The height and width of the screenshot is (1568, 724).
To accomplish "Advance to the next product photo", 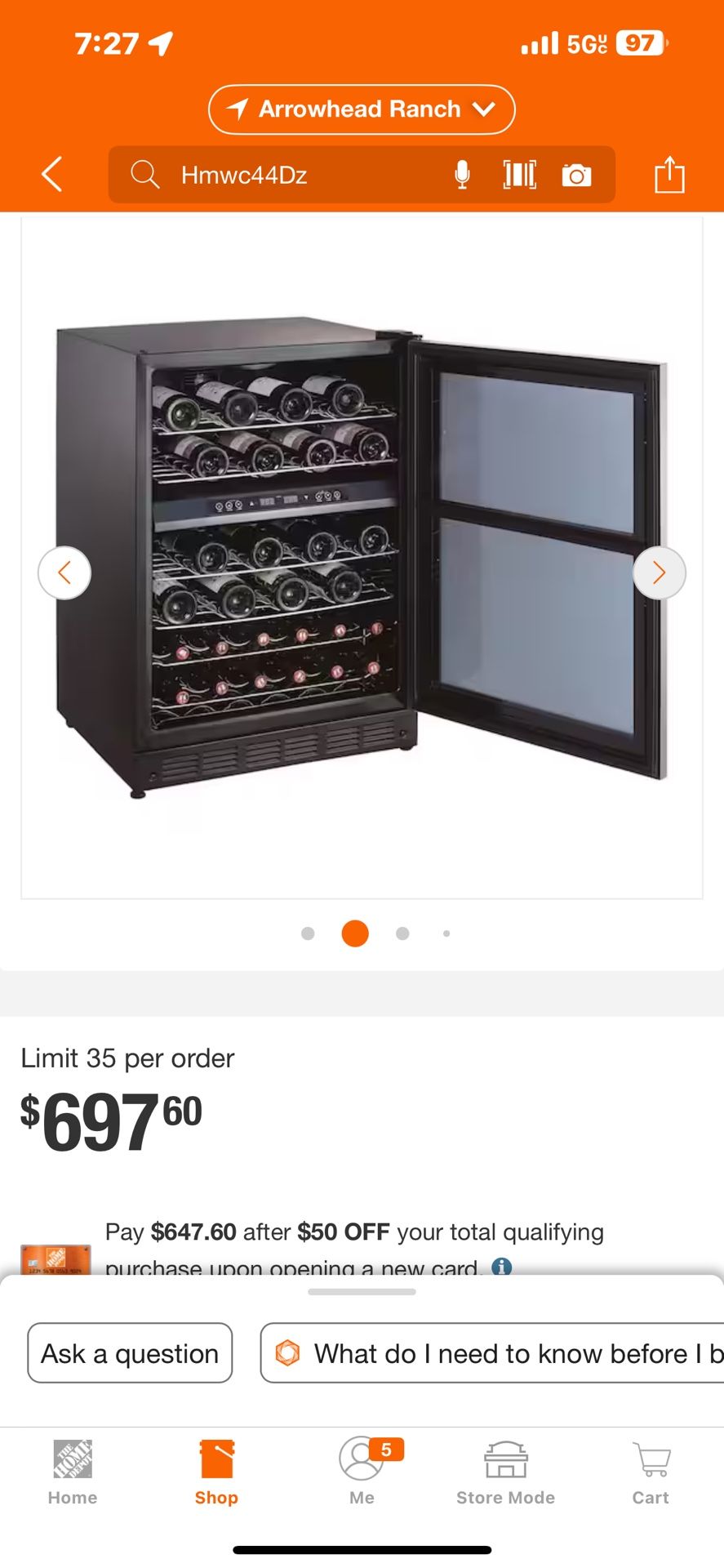I will [x=659, y=572].
